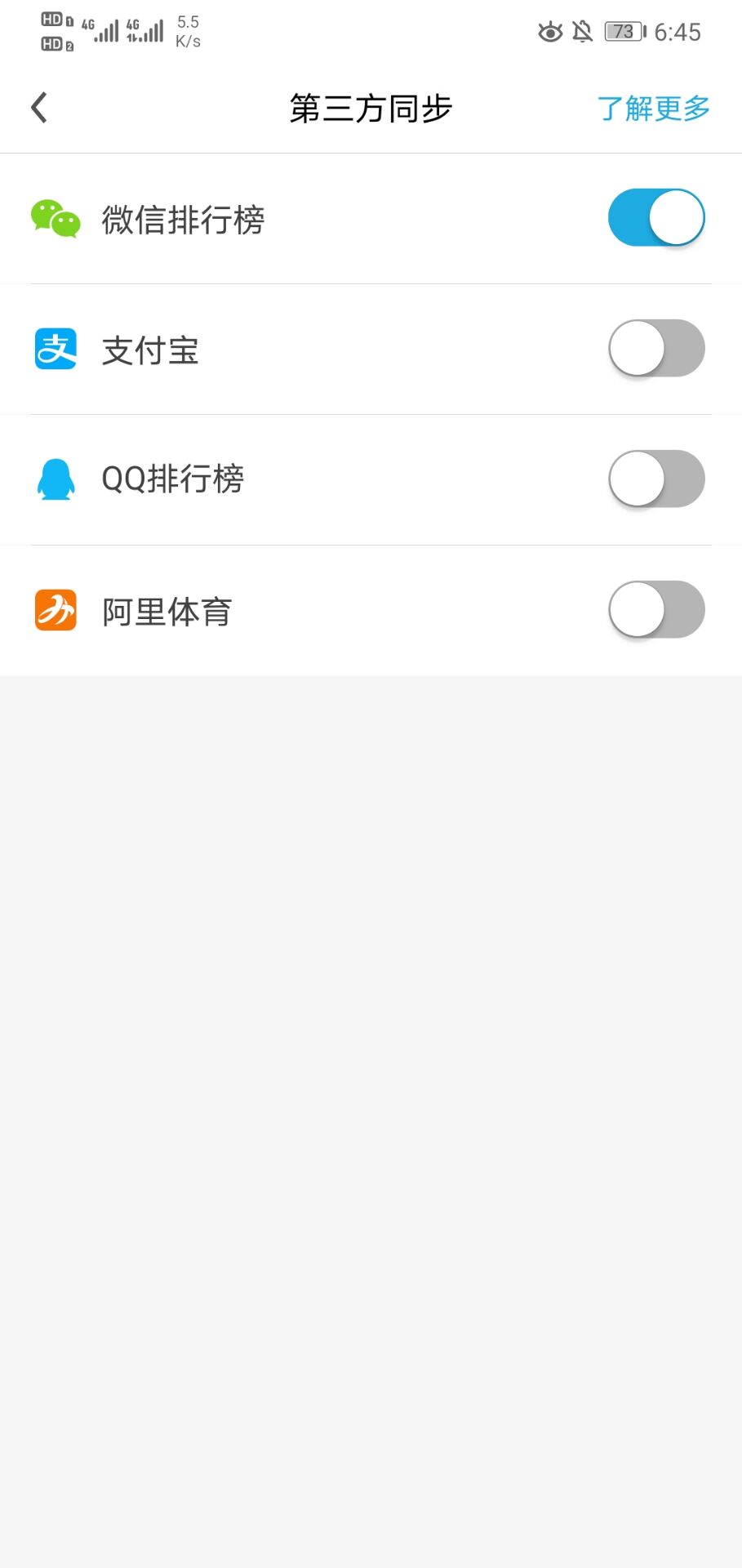This screenshot has height=1568, width=742.
Task: Turn off 微信排行榜 sync
Action: [656, 218]
